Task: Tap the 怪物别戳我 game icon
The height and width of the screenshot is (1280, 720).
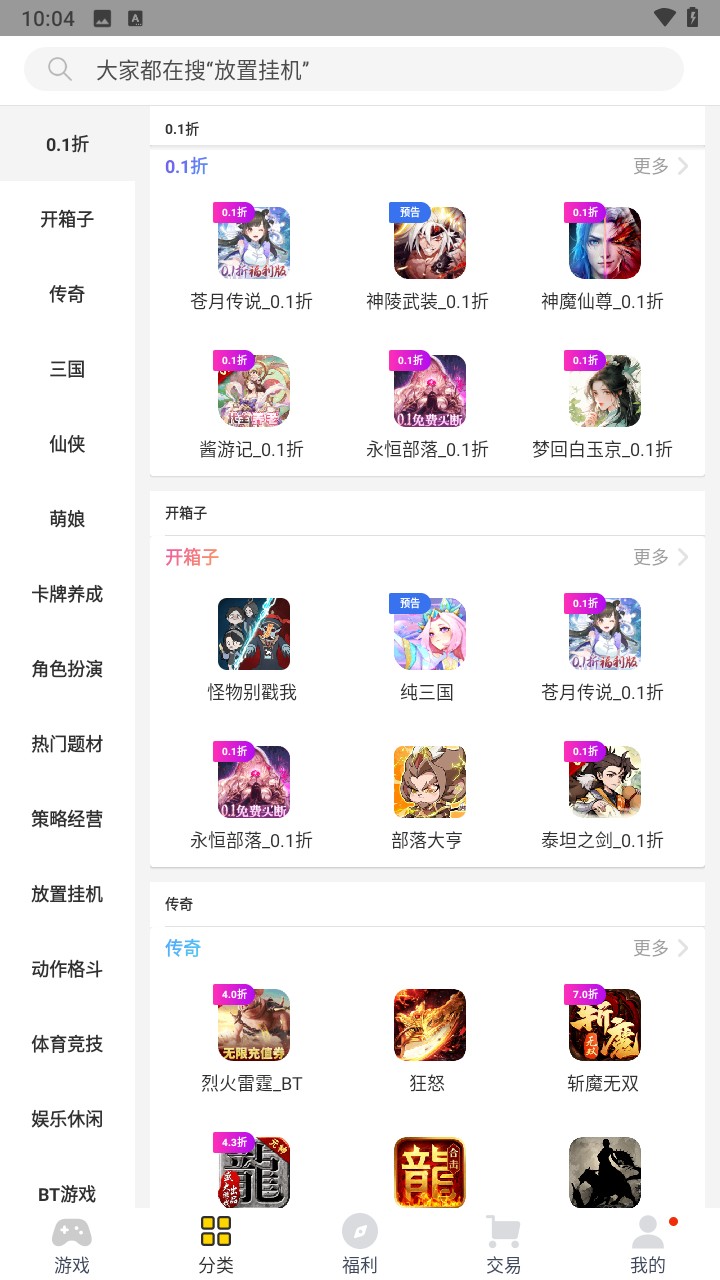Action: [x=253, y=633]
